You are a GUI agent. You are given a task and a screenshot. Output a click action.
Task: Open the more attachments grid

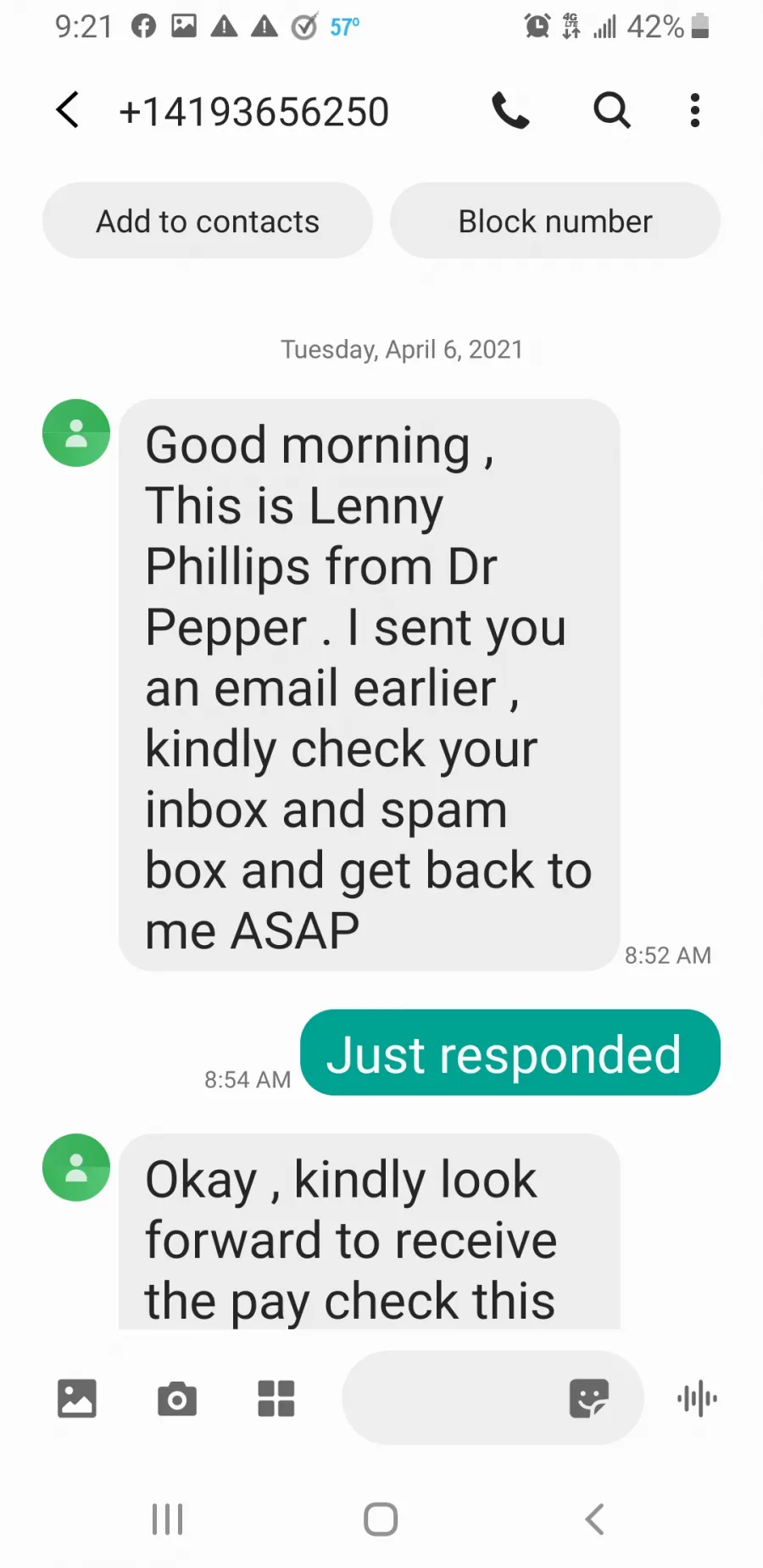pos(276,1398)
